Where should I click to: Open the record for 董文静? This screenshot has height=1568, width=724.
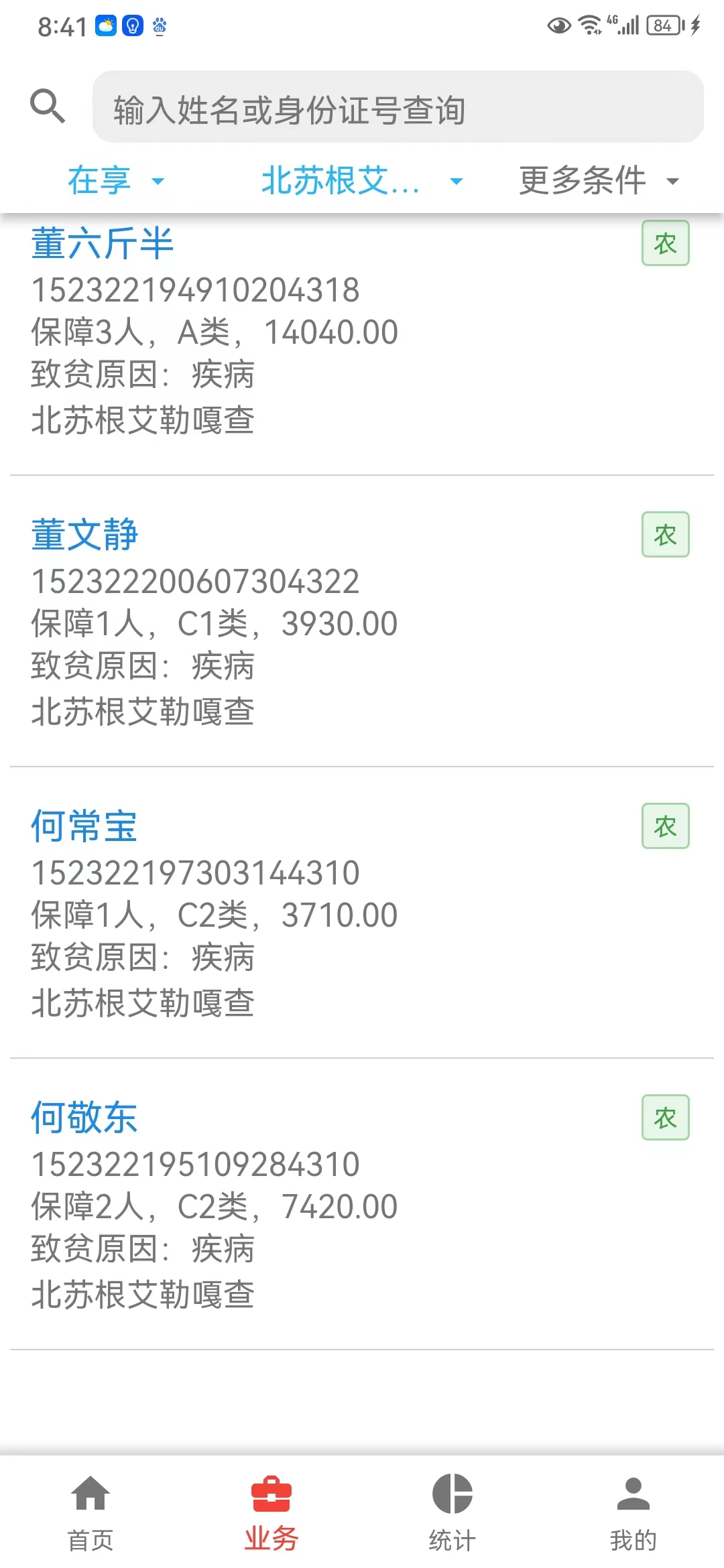[362, 623]
